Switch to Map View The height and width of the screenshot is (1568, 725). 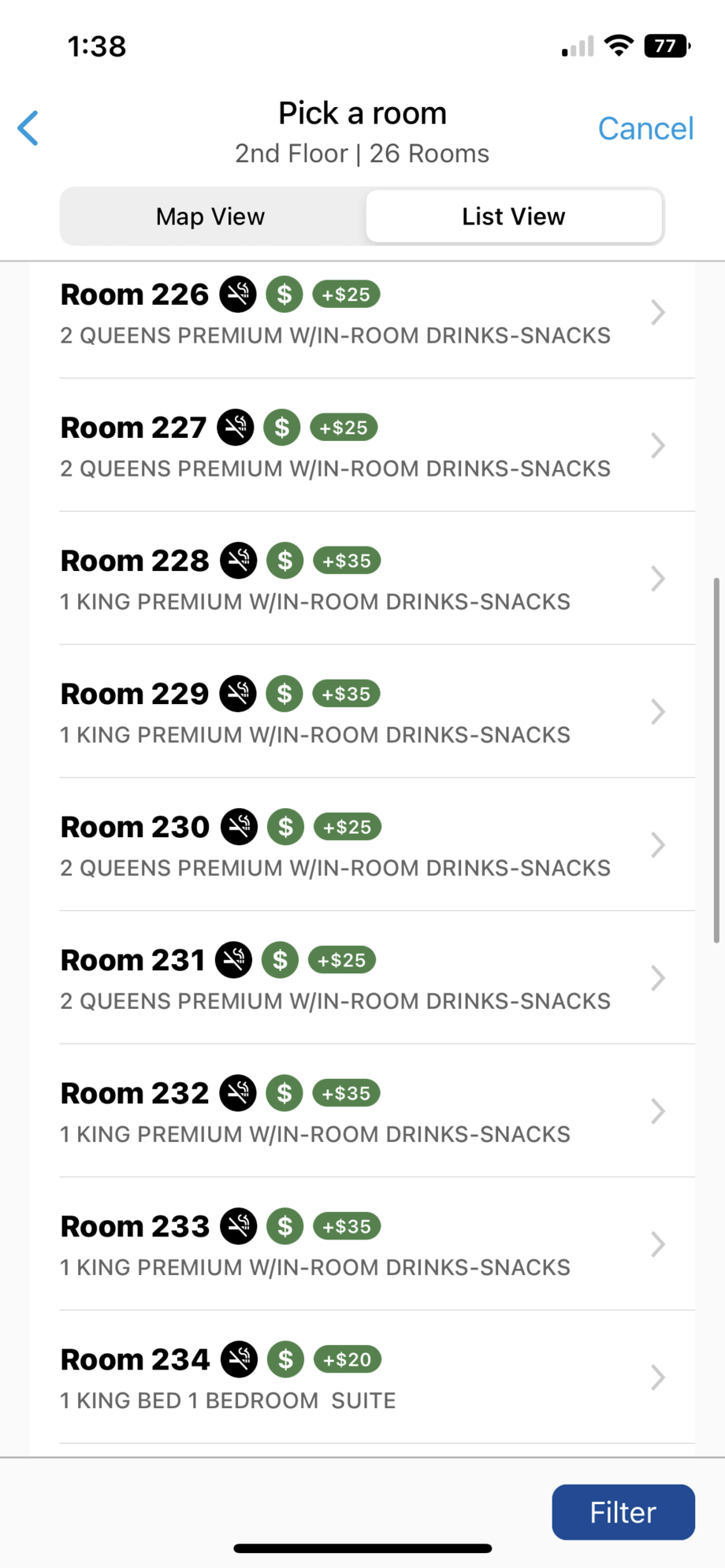210,217
